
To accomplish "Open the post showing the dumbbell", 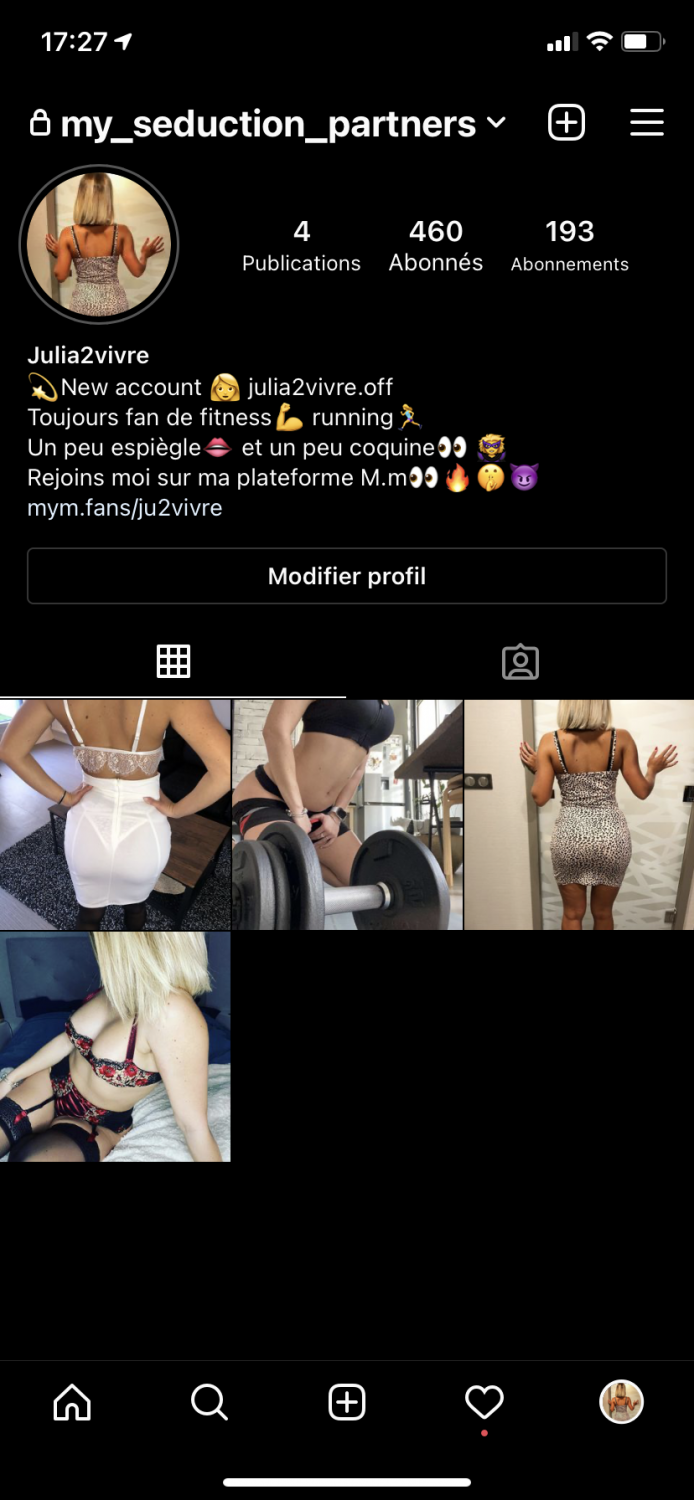I will (x=347, y=815).
